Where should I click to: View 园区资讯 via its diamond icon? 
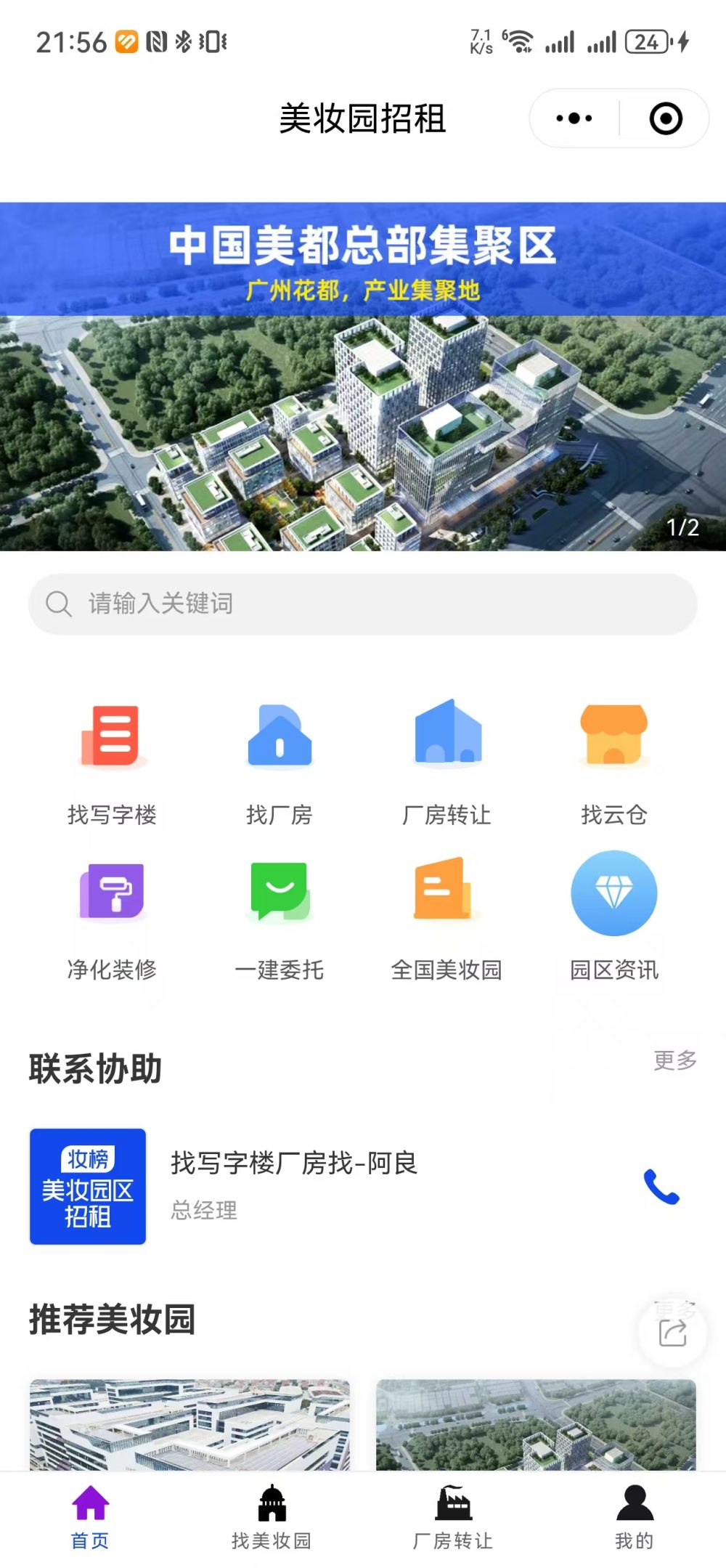click(614, 892)
